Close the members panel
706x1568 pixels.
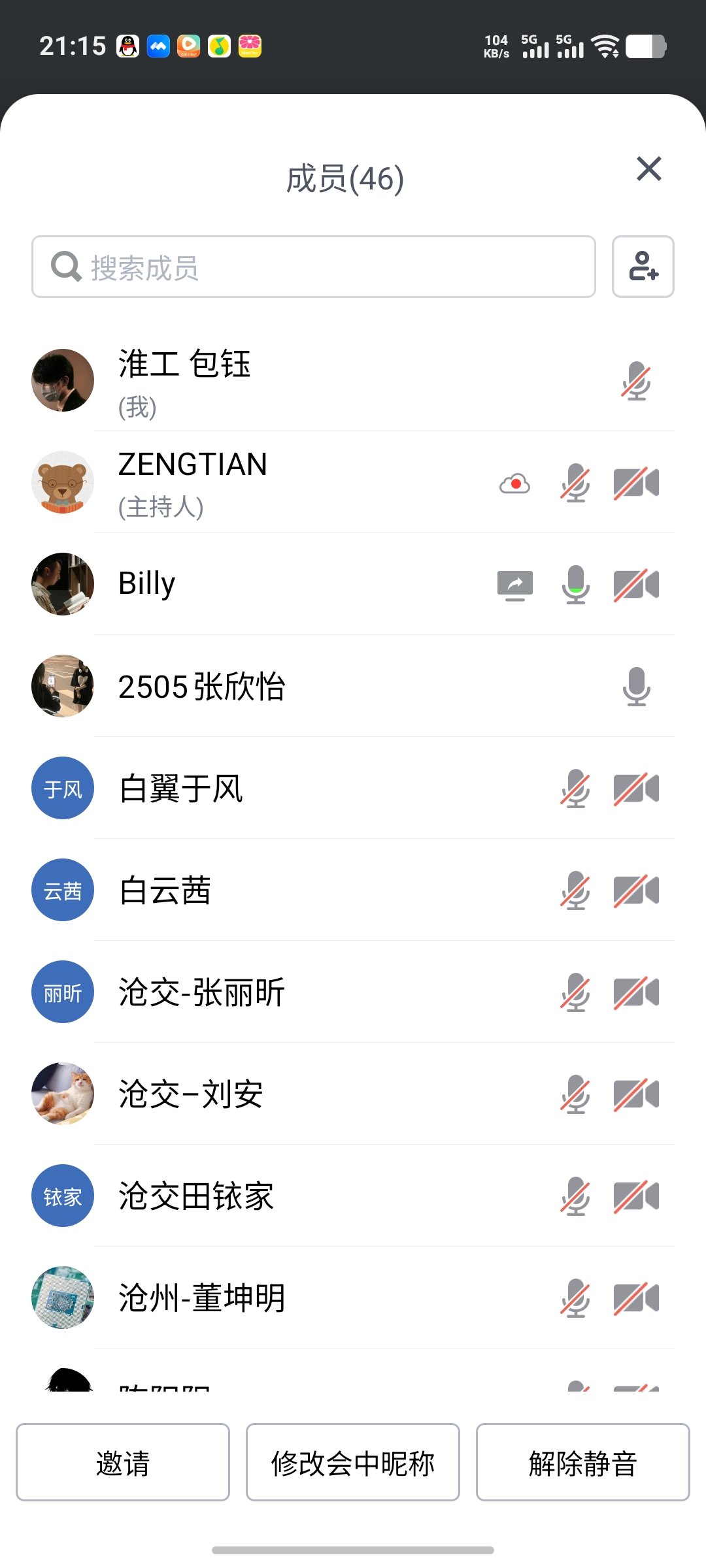[648, 169]
